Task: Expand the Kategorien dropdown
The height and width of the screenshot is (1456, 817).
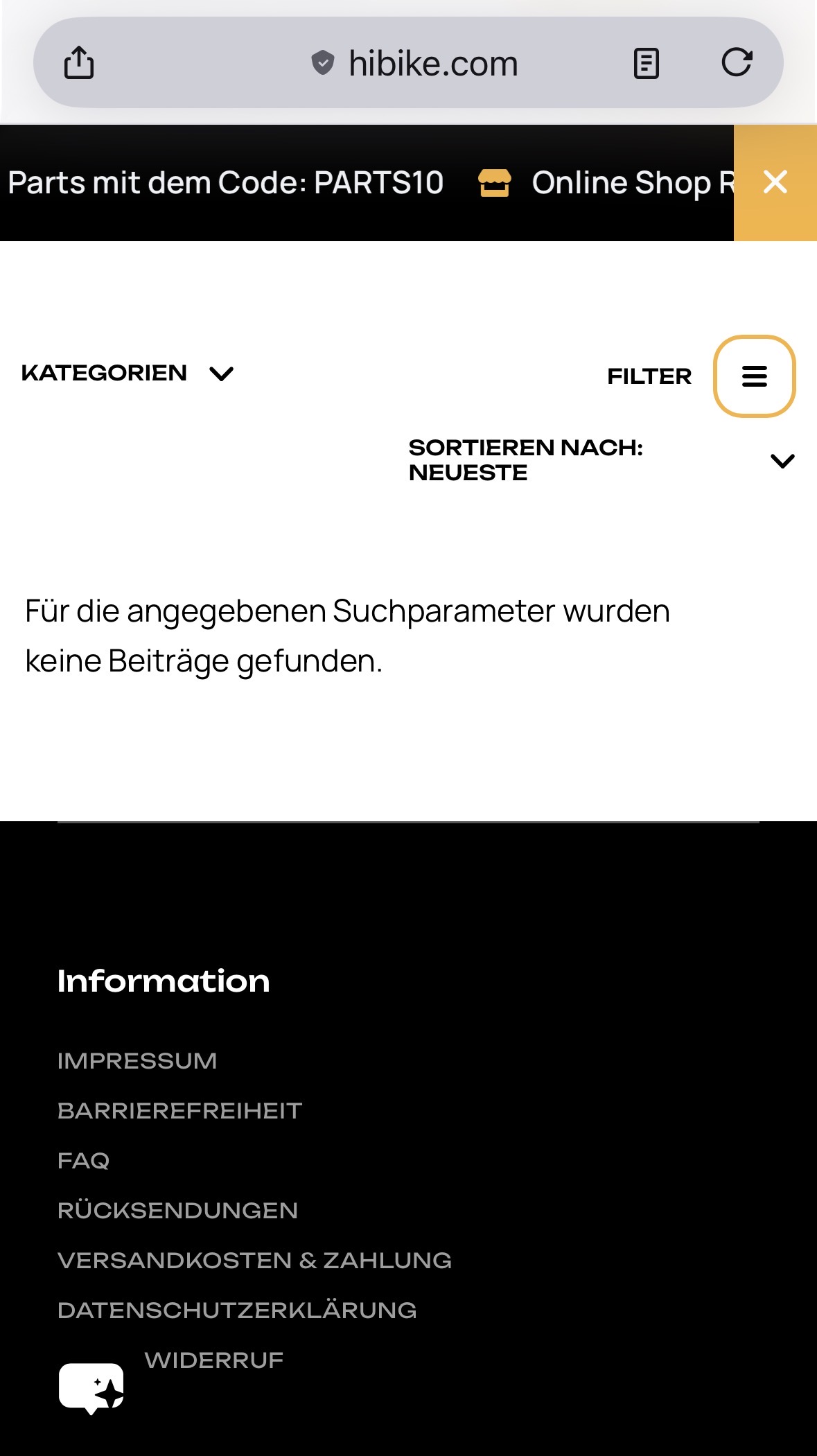Action: point(128,374)
